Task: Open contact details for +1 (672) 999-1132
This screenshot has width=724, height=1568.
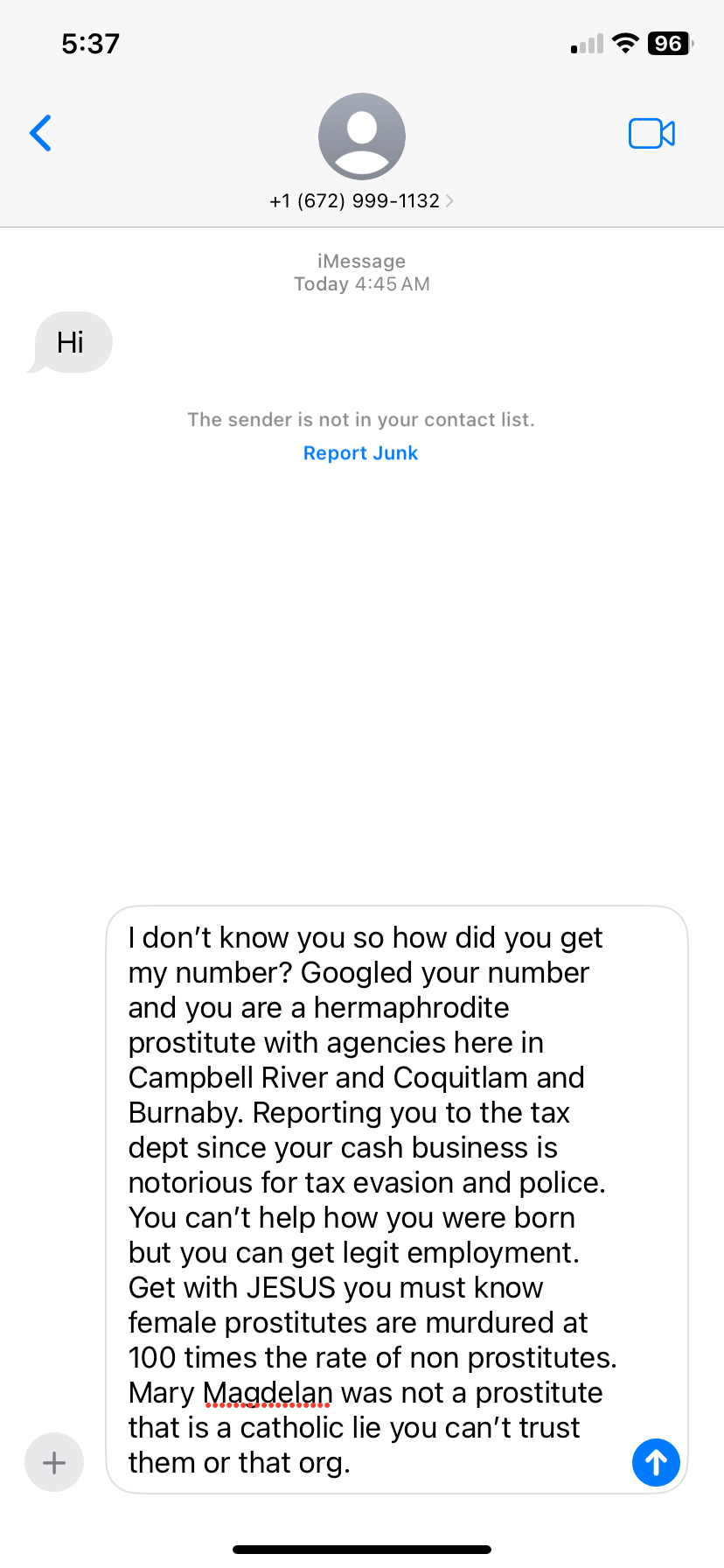Action: click(x=361, y=200)
